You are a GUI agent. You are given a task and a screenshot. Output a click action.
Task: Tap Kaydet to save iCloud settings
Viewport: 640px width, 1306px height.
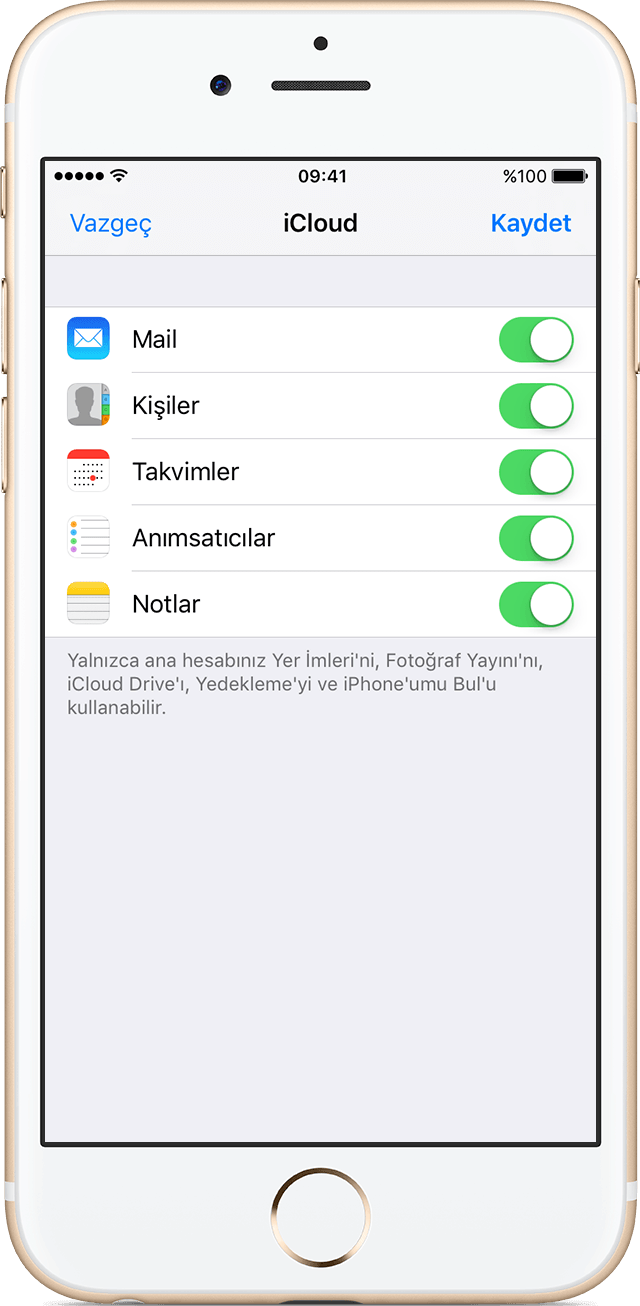pos(531,223)
